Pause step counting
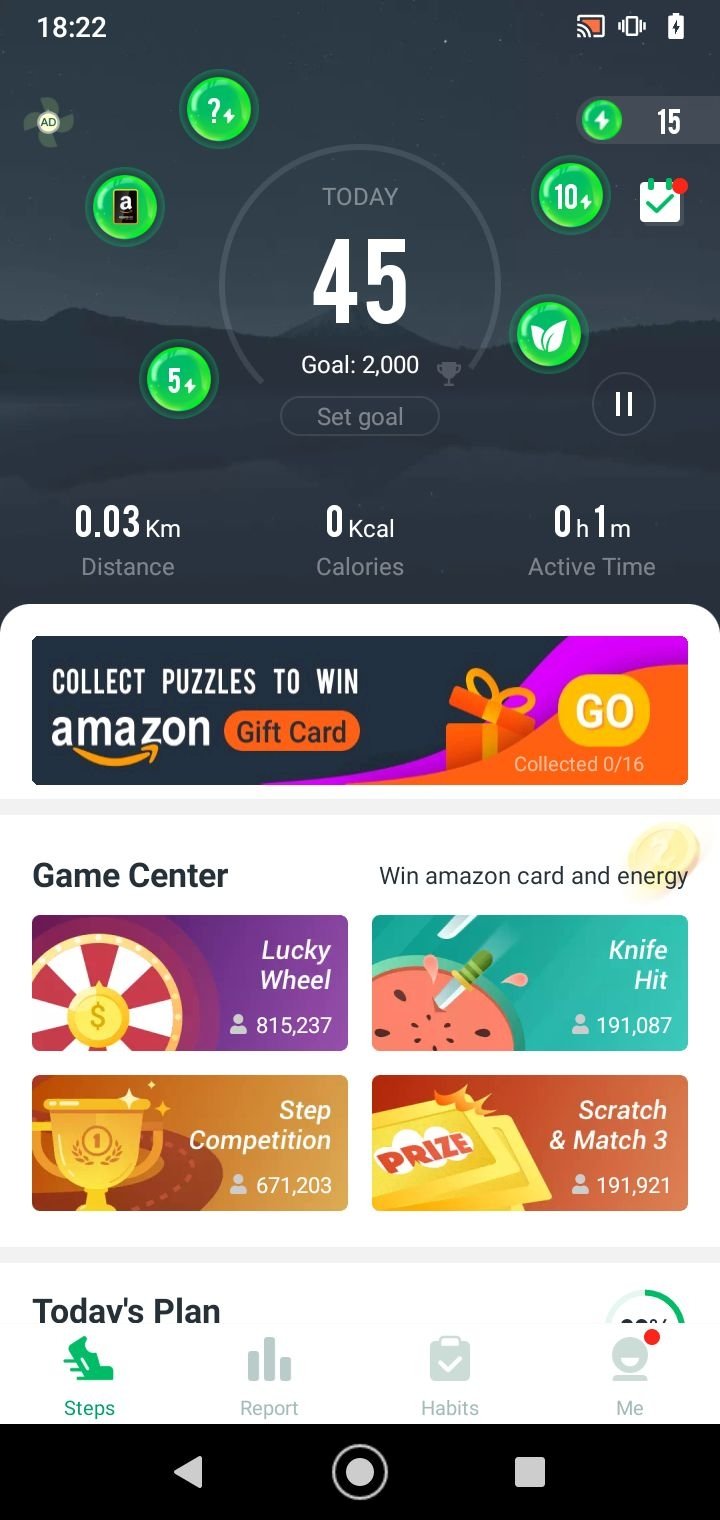 click(x=624, y=404)
